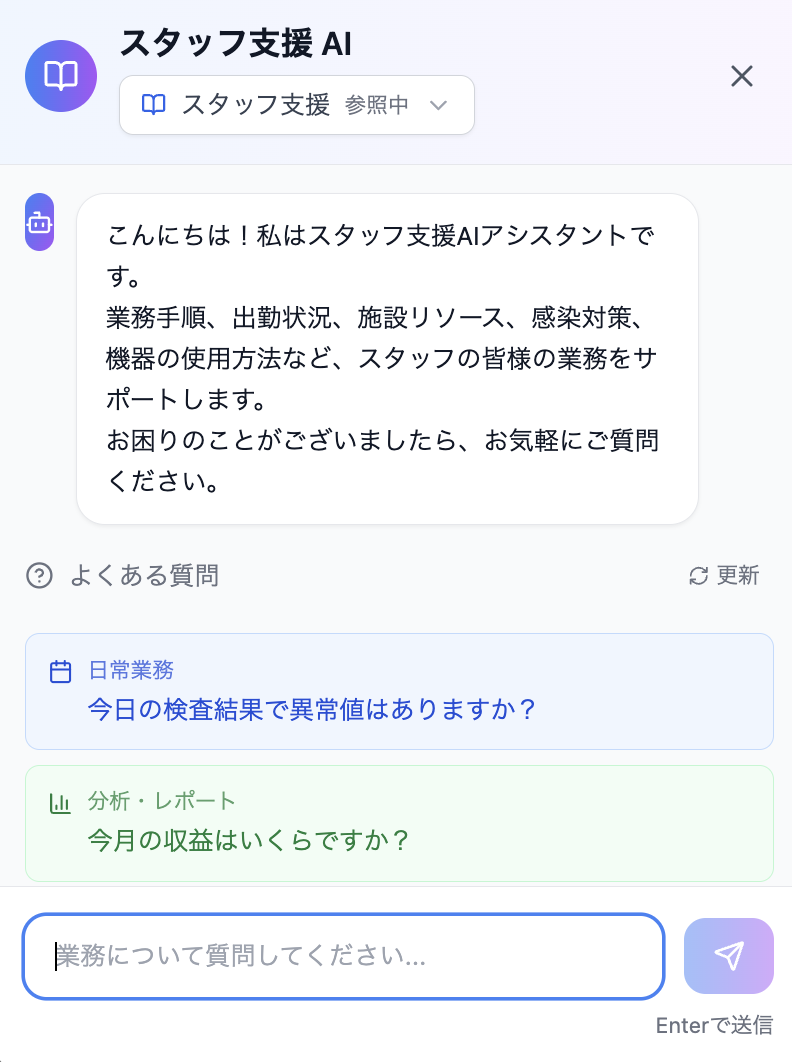Click the question mark icon beside よくある質問
Image resolution: width=792 pixels, height=1062 pixels.
[38, 576]
